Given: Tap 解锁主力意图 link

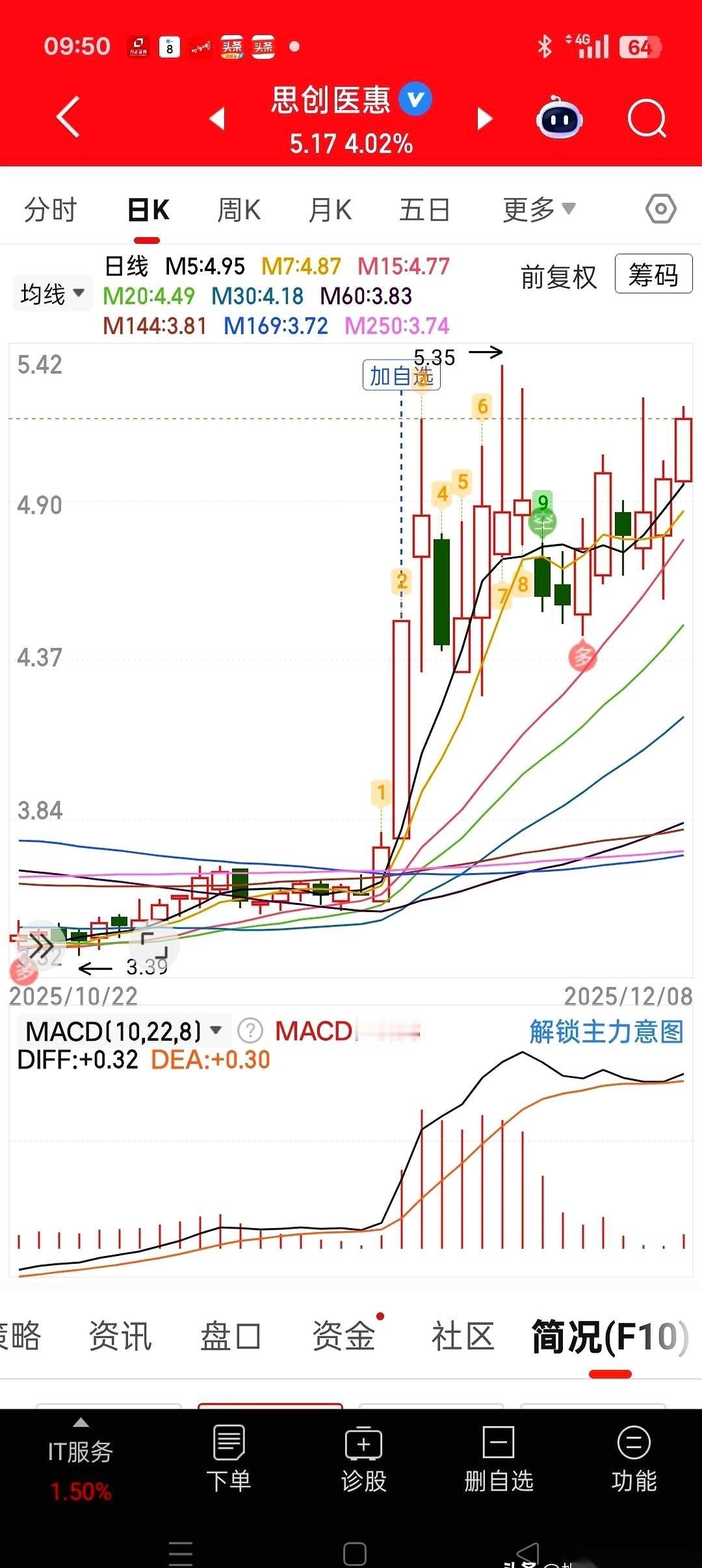Looking at the screenshot, I should (x=606, y=1032).
